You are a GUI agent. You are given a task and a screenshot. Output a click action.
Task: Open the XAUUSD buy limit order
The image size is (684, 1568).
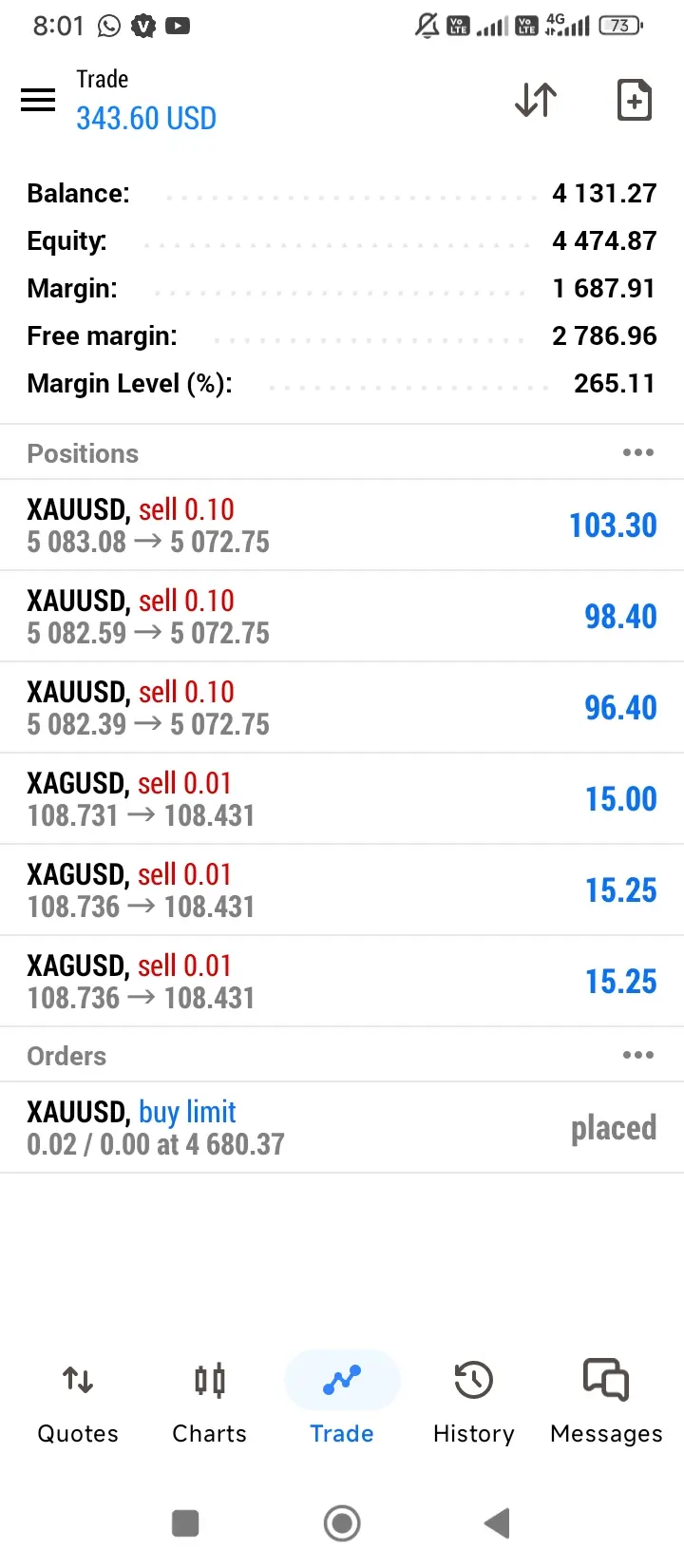click(342, 1128)
